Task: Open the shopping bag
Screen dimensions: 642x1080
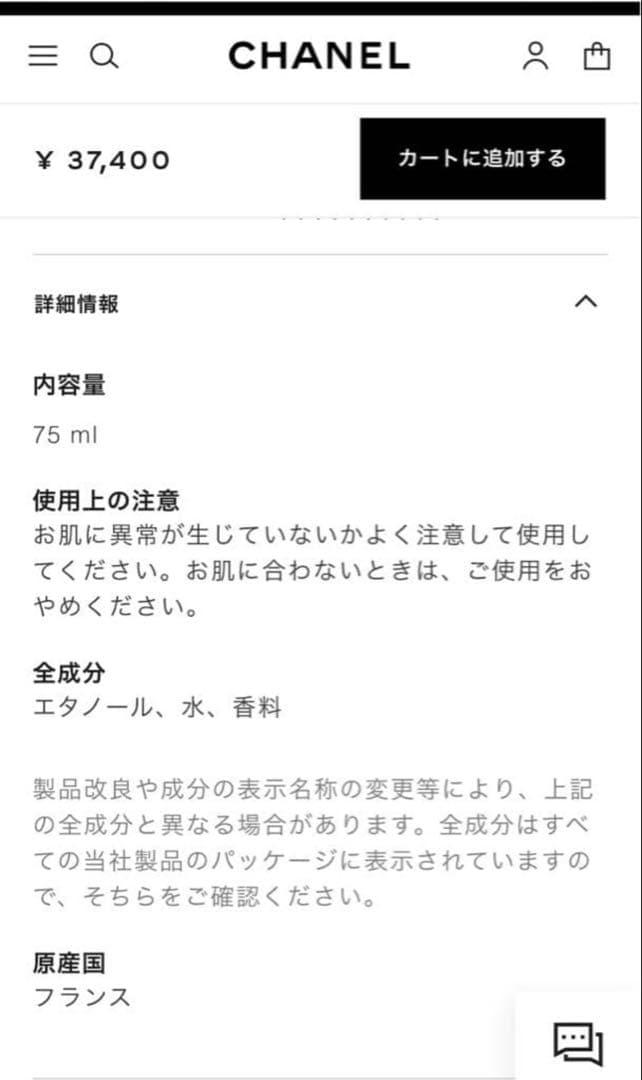Action: (x=597, y=56)
